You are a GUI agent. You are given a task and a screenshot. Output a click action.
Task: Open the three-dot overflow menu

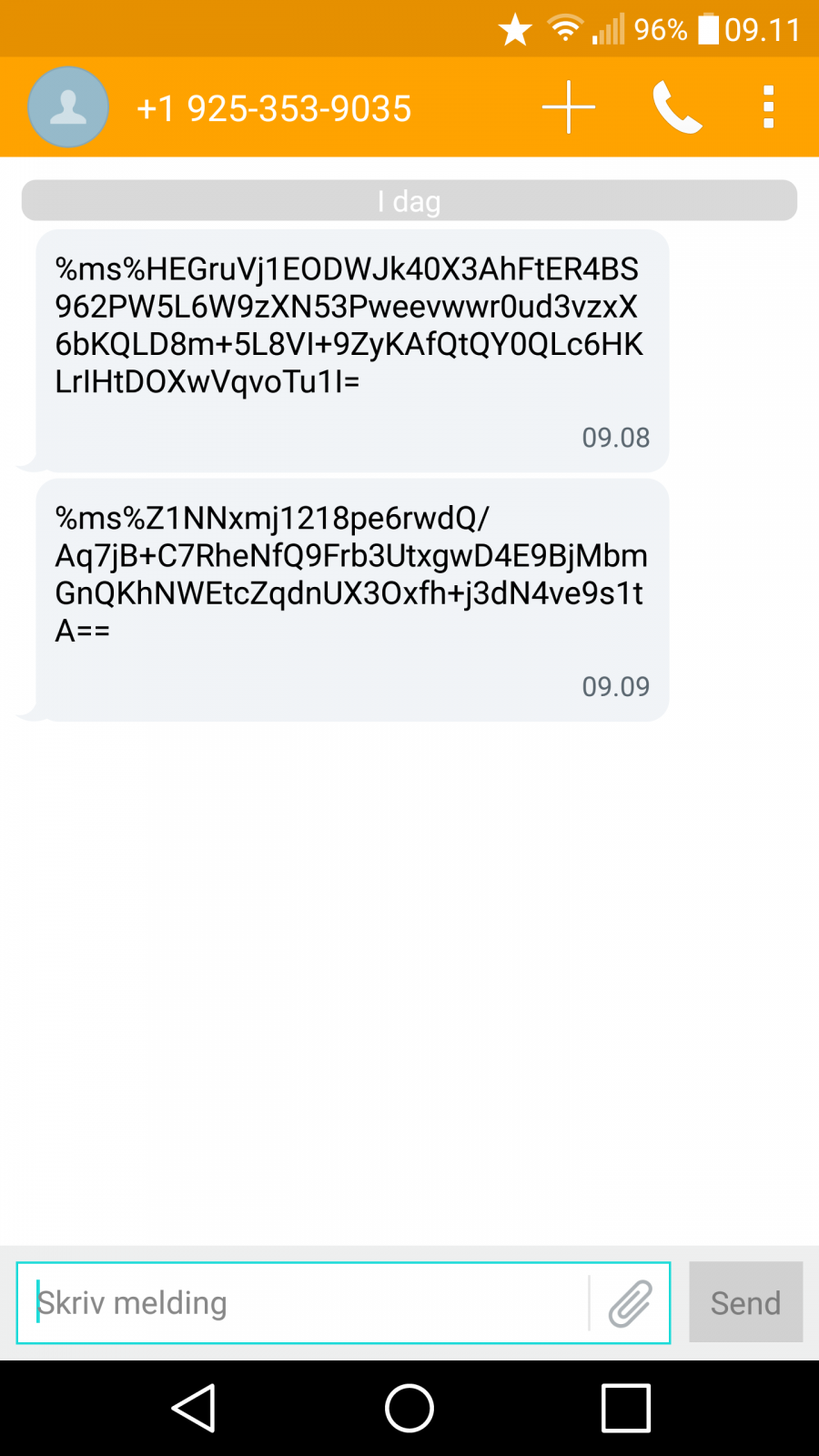pyautogui.click(x=769, y=107)
